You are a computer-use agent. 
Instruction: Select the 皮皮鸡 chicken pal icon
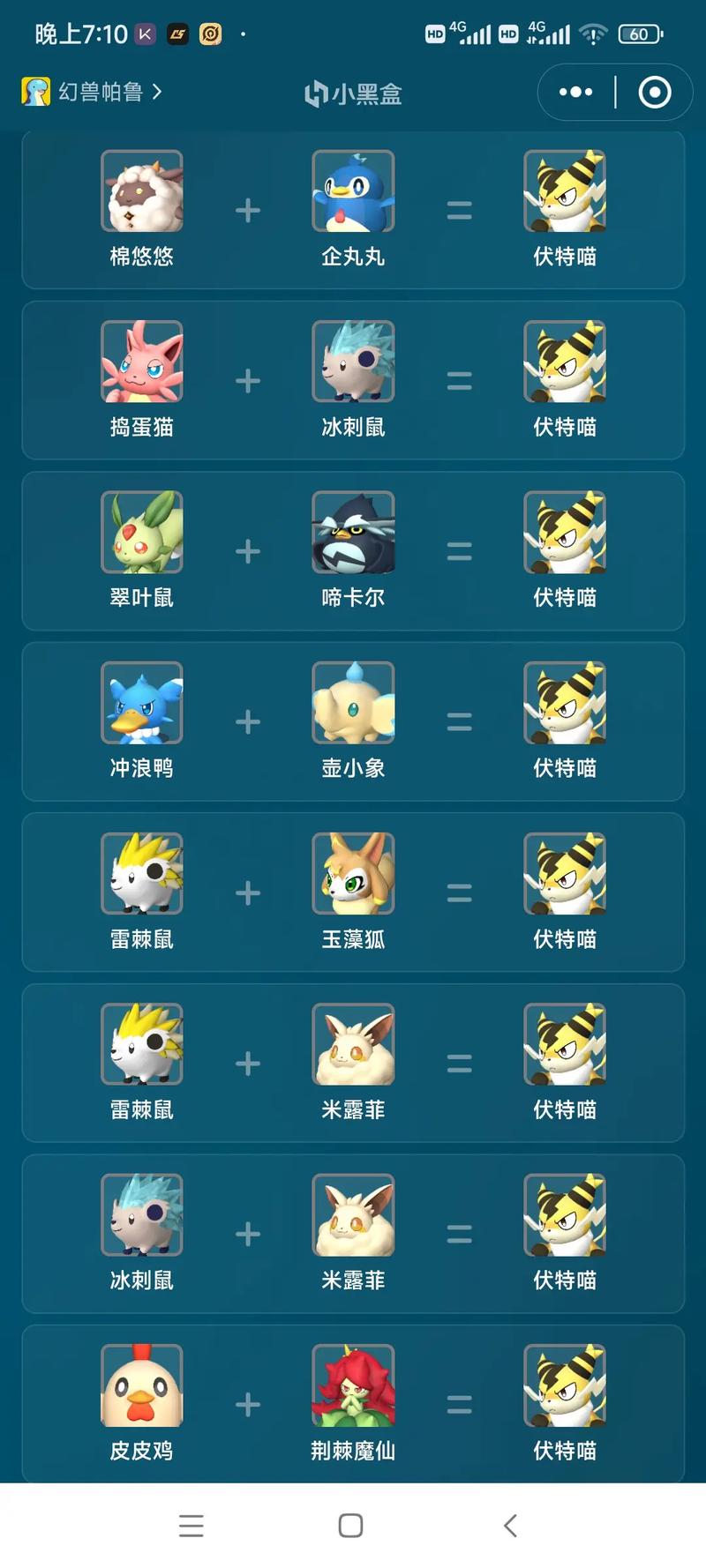pos(141,1387)
